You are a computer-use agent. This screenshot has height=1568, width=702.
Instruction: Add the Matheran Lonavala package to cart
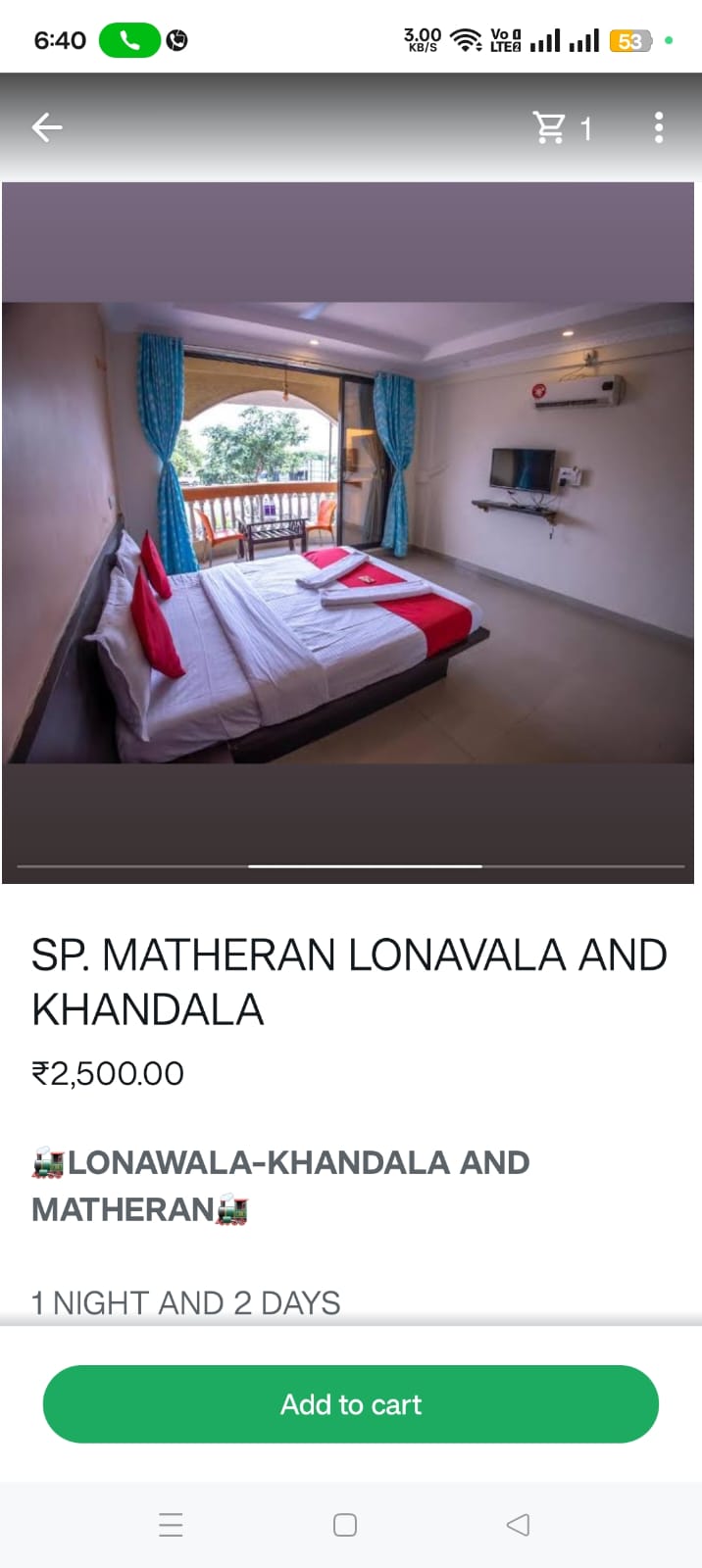pos(350,1403)
